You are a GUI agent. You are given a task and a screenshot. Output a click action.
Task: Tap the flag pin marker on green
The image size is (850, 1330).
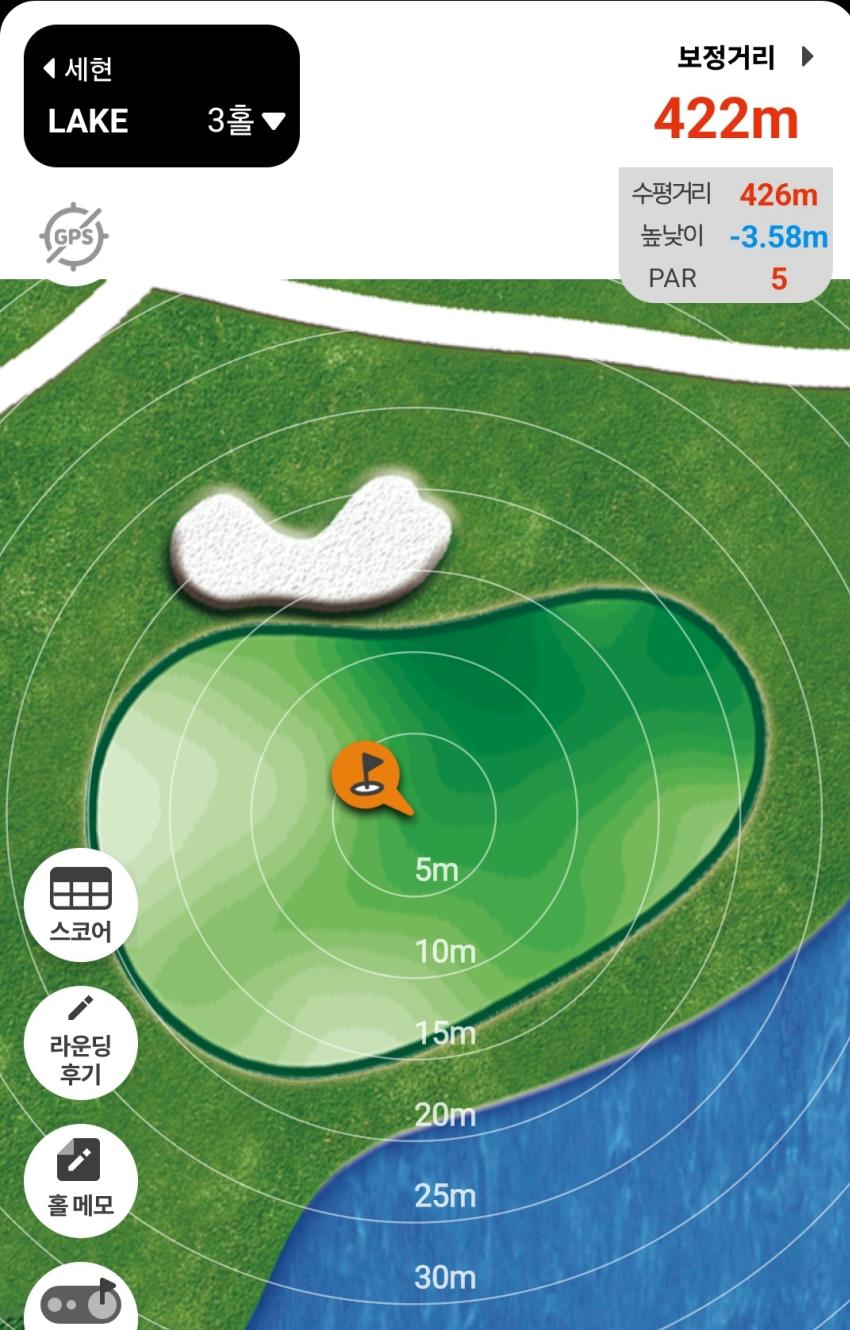366,775
